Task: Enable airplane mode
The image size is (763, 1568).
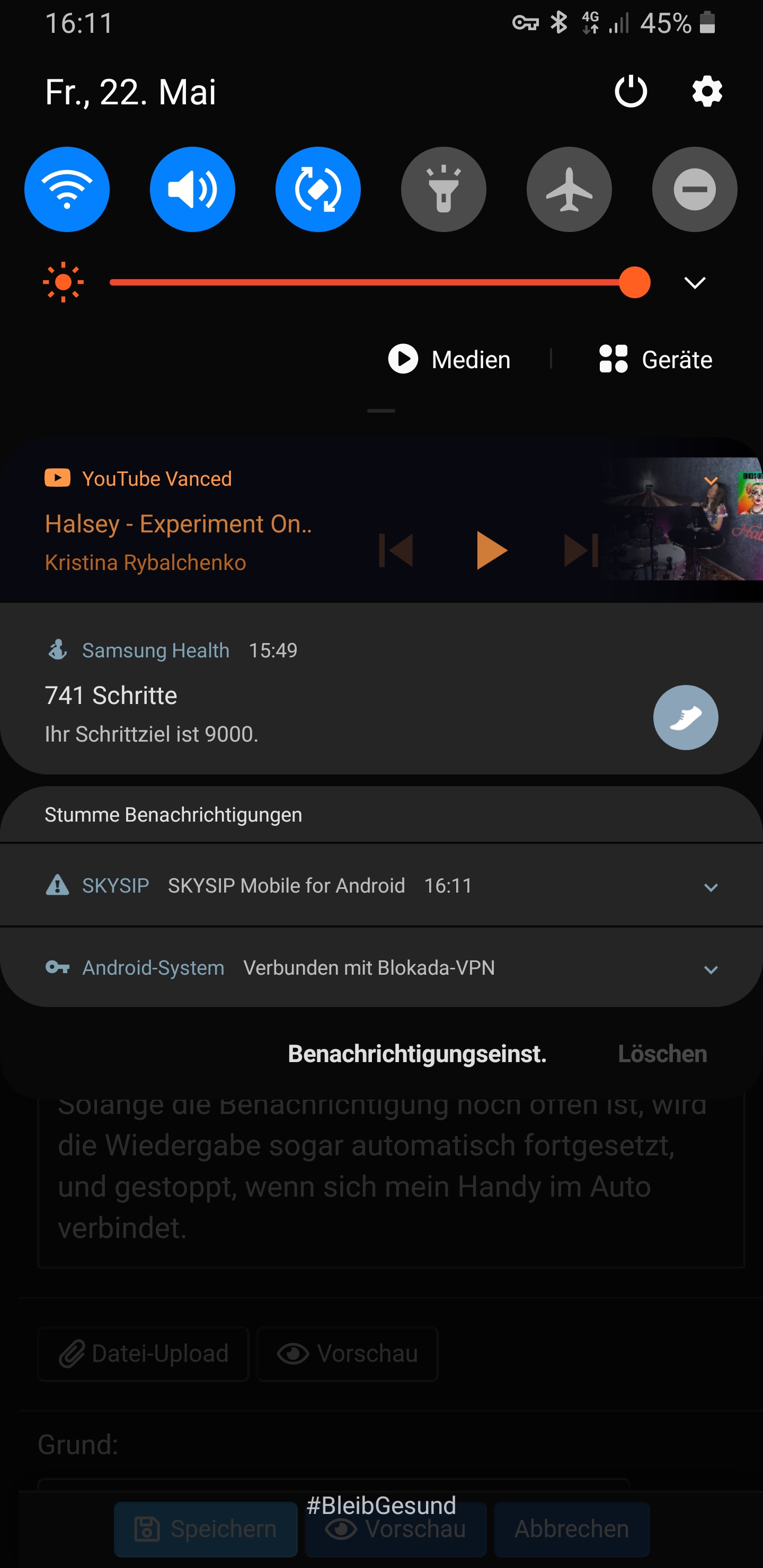Action: tap(569, 189)
